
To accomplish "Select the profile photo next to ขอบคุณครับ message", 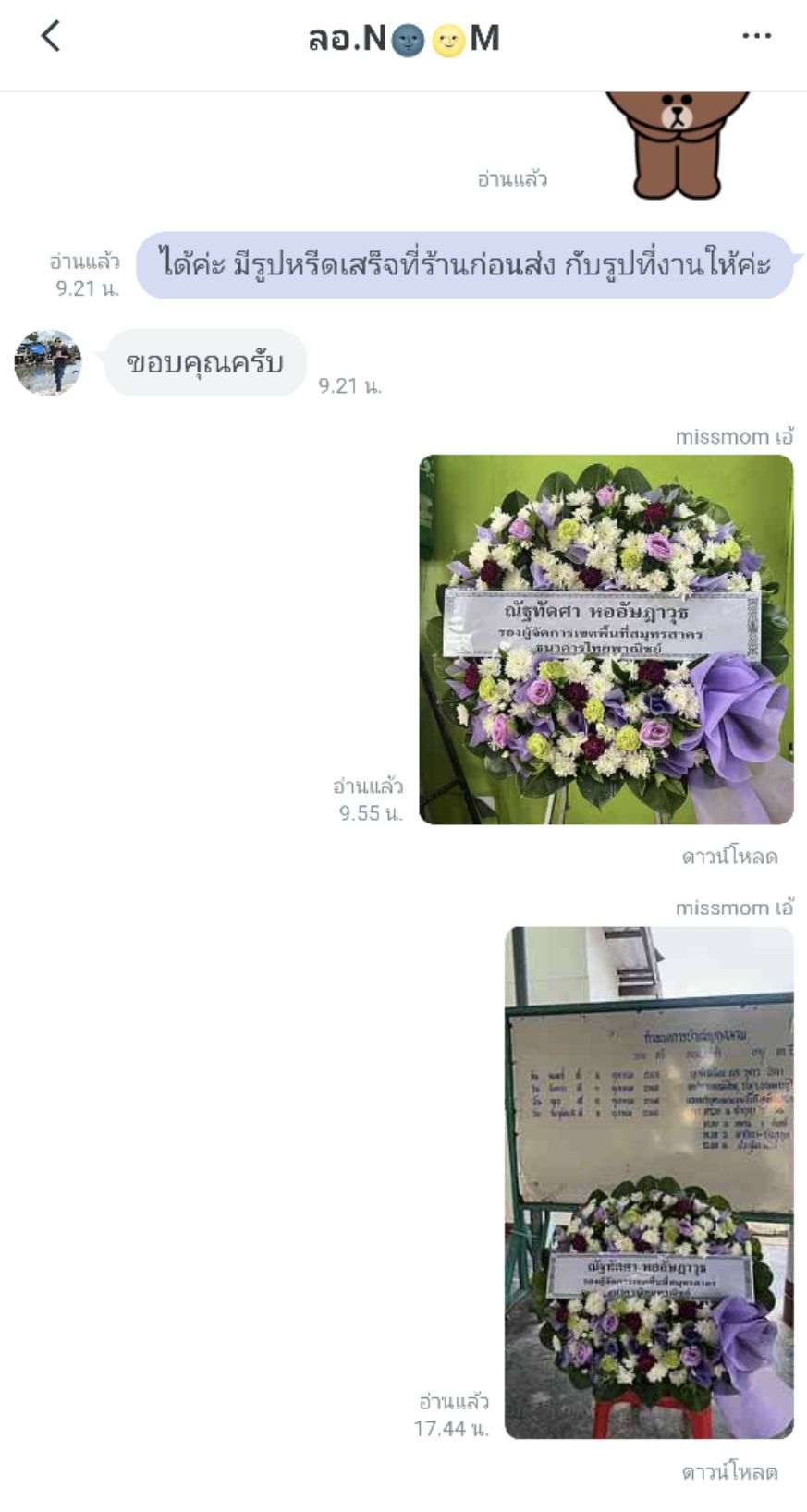I will 49,360.
